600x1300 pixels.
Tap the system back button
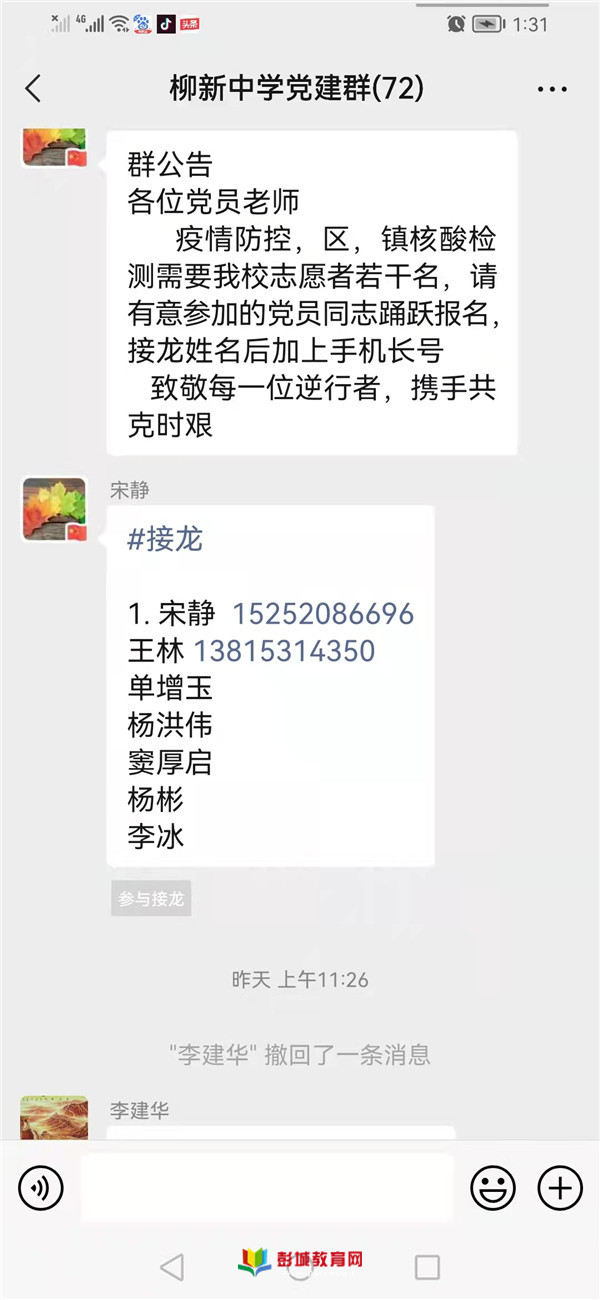coord(172,1267)
